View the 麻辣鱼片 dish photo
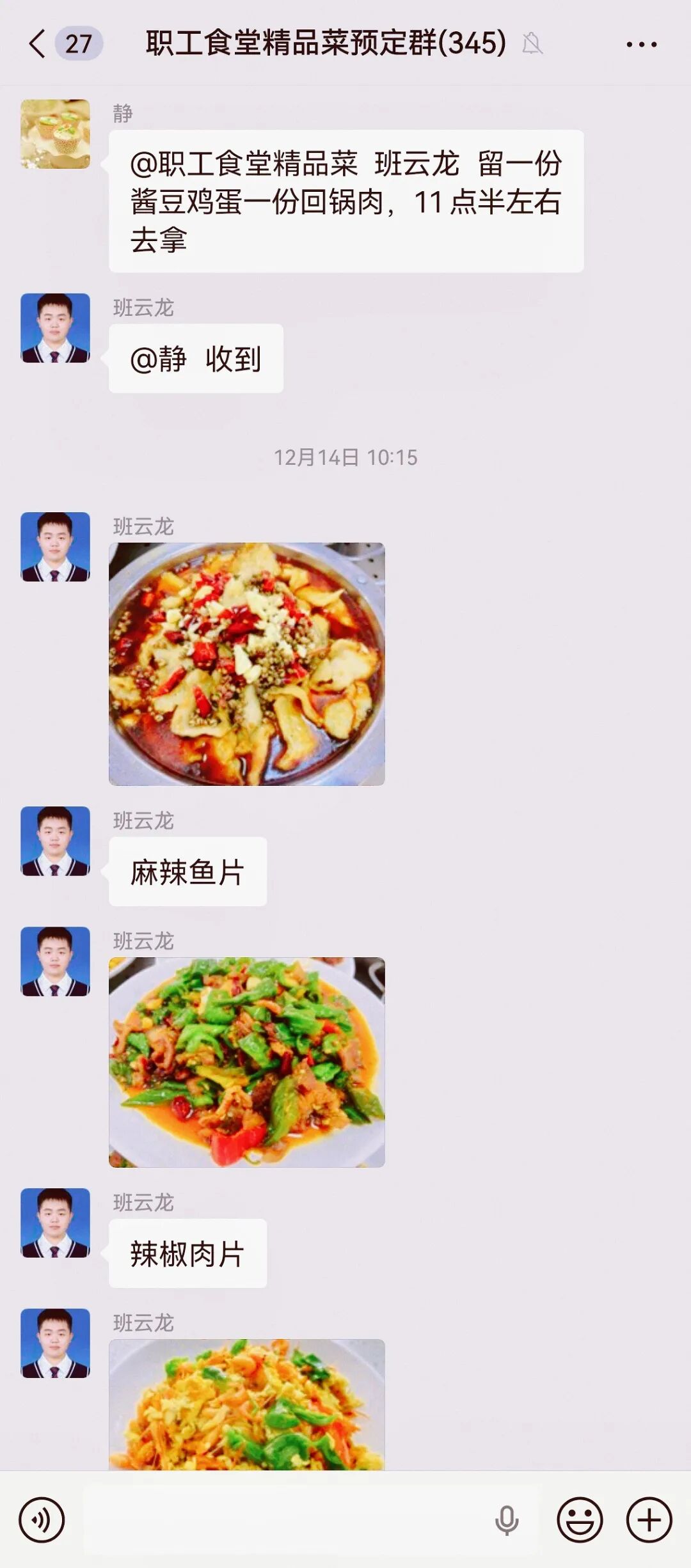 coord(247,664)
